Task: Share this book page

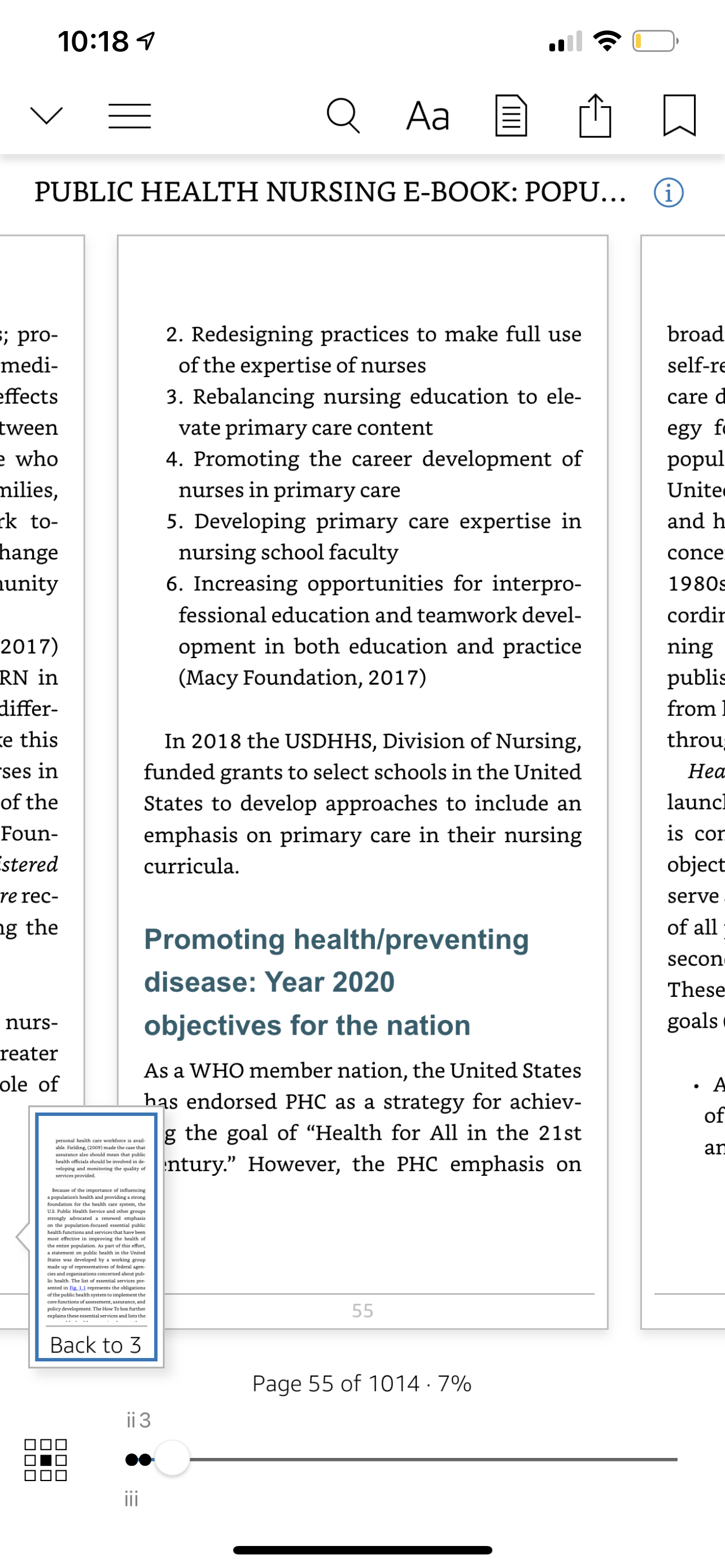Action: (595, 115)
